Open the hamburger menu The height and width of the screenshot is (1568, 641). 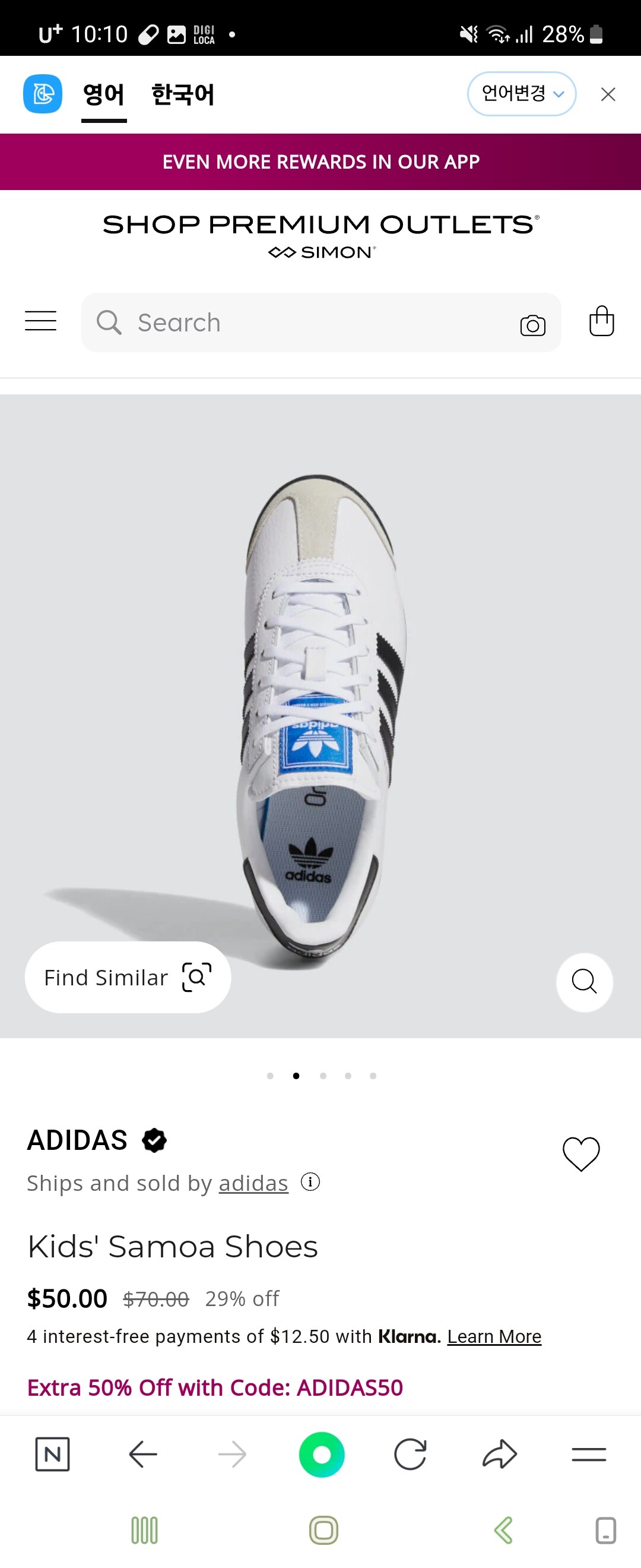point(41,321)
